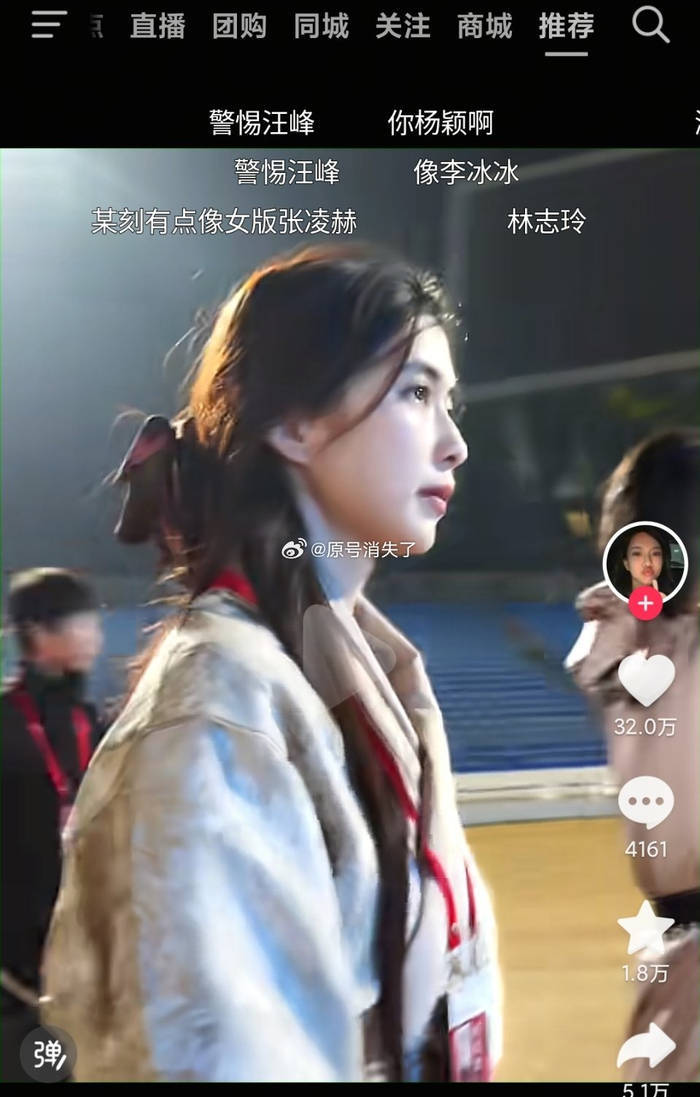The image size is (700, 1097).
Task: Select the 推荐 tab
Action: click(x=566, y=26)
